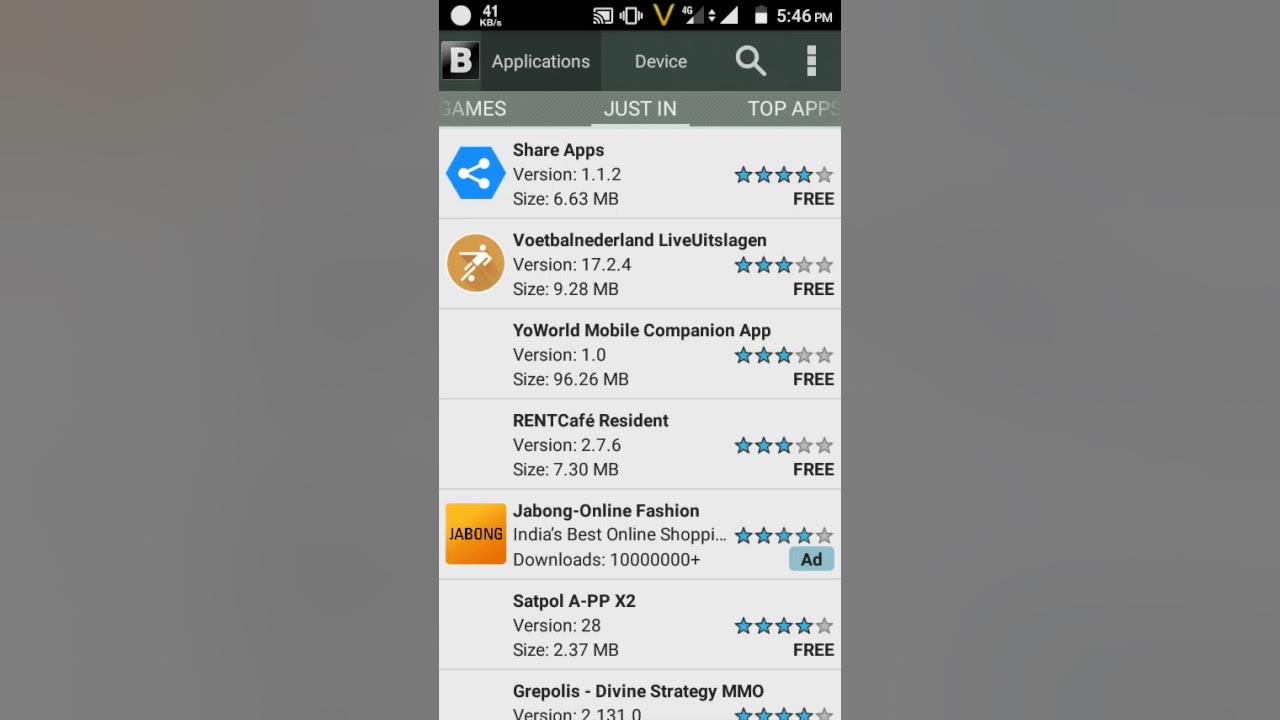
Task: Open the three-dot overflow menu
Action: click(811, 61)
